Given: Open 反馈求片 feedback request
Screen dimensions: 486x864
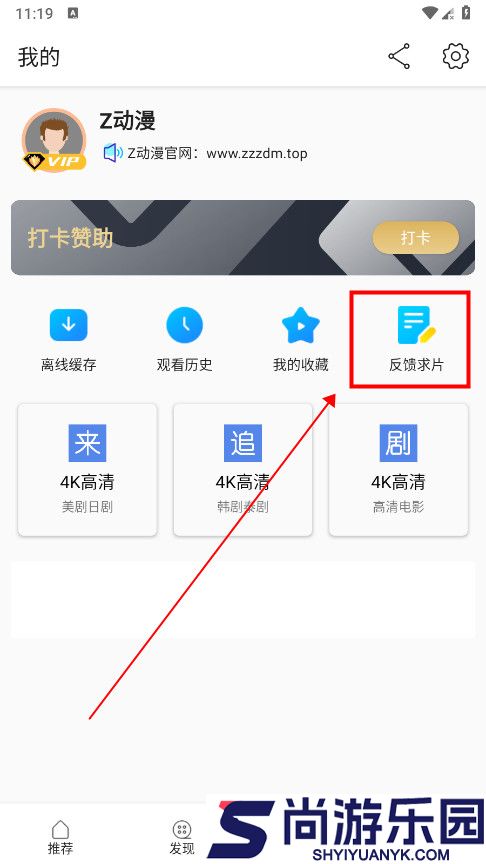Looking at the screenshot, I should tap(416, 340).
